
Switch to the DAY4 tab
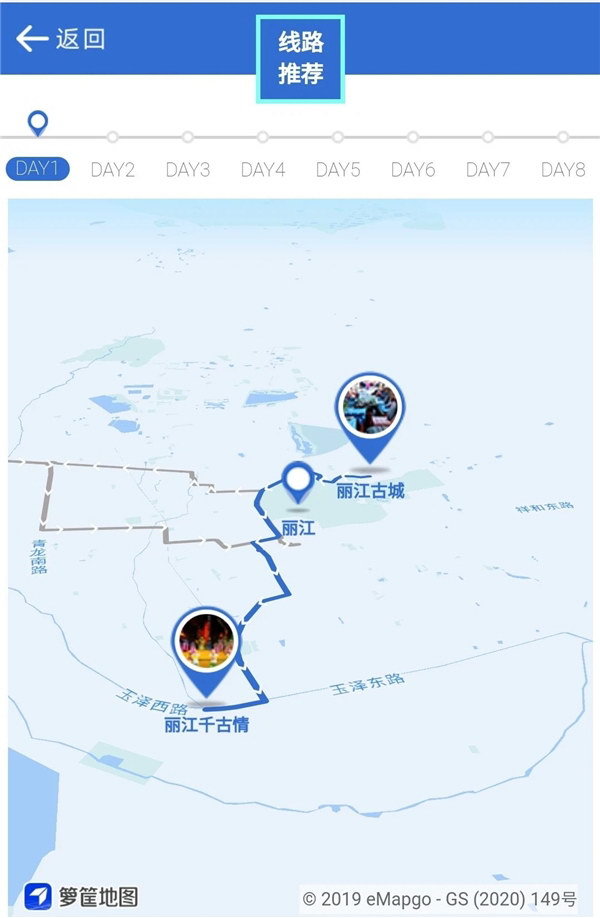pyautogui.click(x=263, y=169)
